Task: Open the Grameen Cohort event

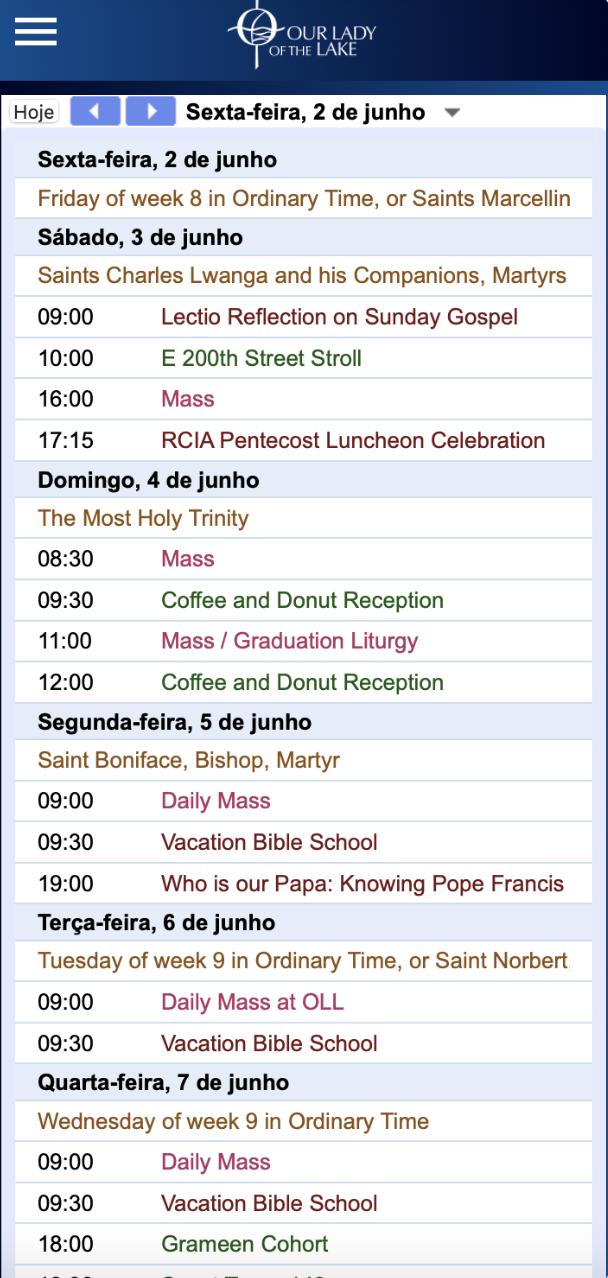Action: click(244, 1244)
